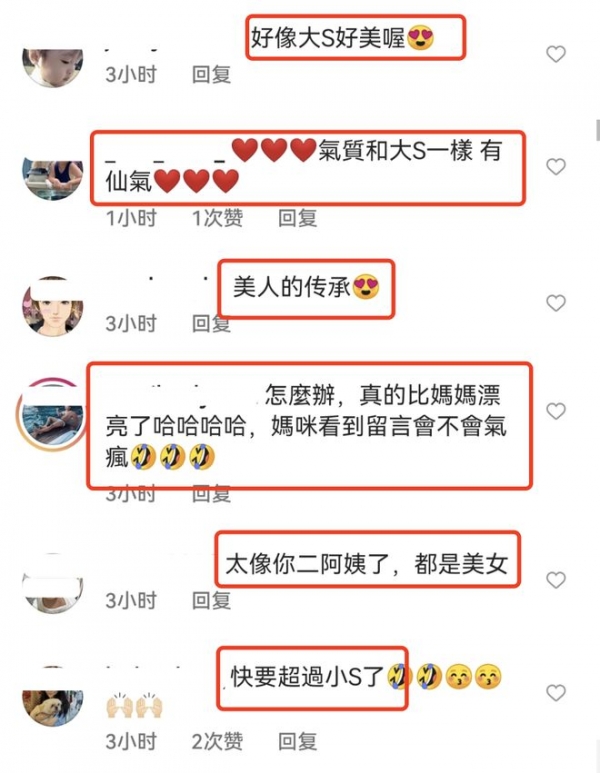Like the comment 好像大S好美喔
Screen dimensions: 600x773
click(556, 54)
